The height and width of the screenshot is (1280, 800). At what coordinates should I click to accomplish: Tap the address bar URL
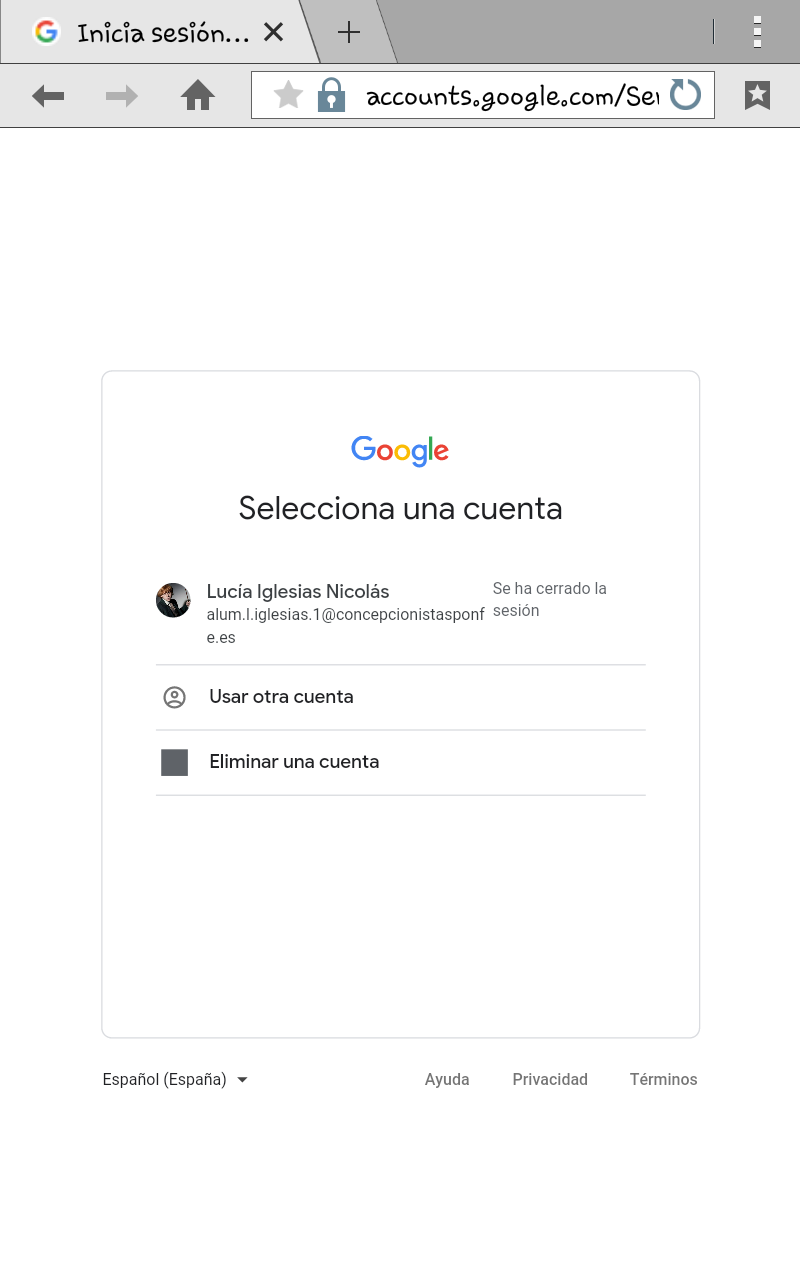click(512, 96)
